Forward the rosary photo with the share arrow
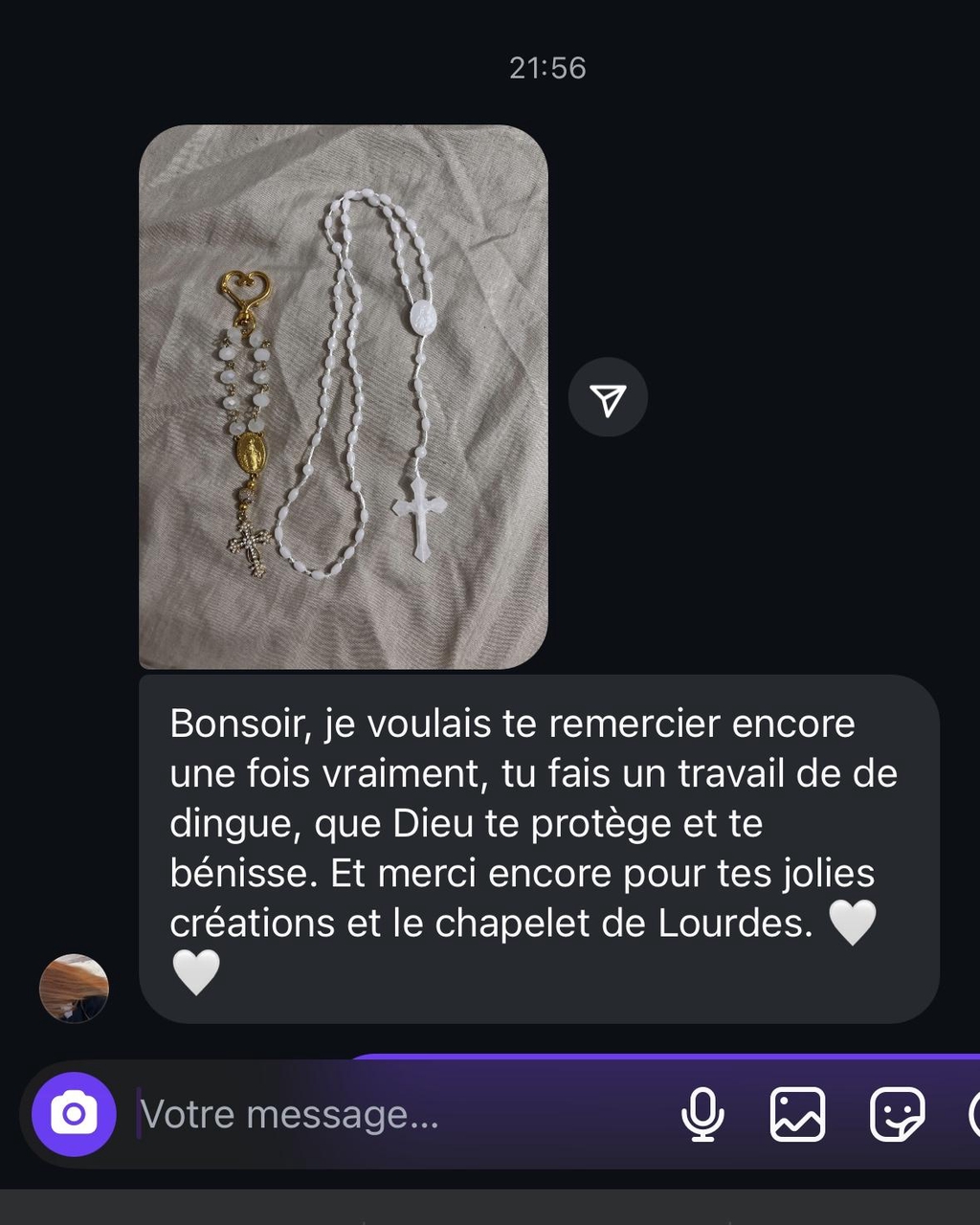Screen dimensions: 980x1225 (608, 398)
